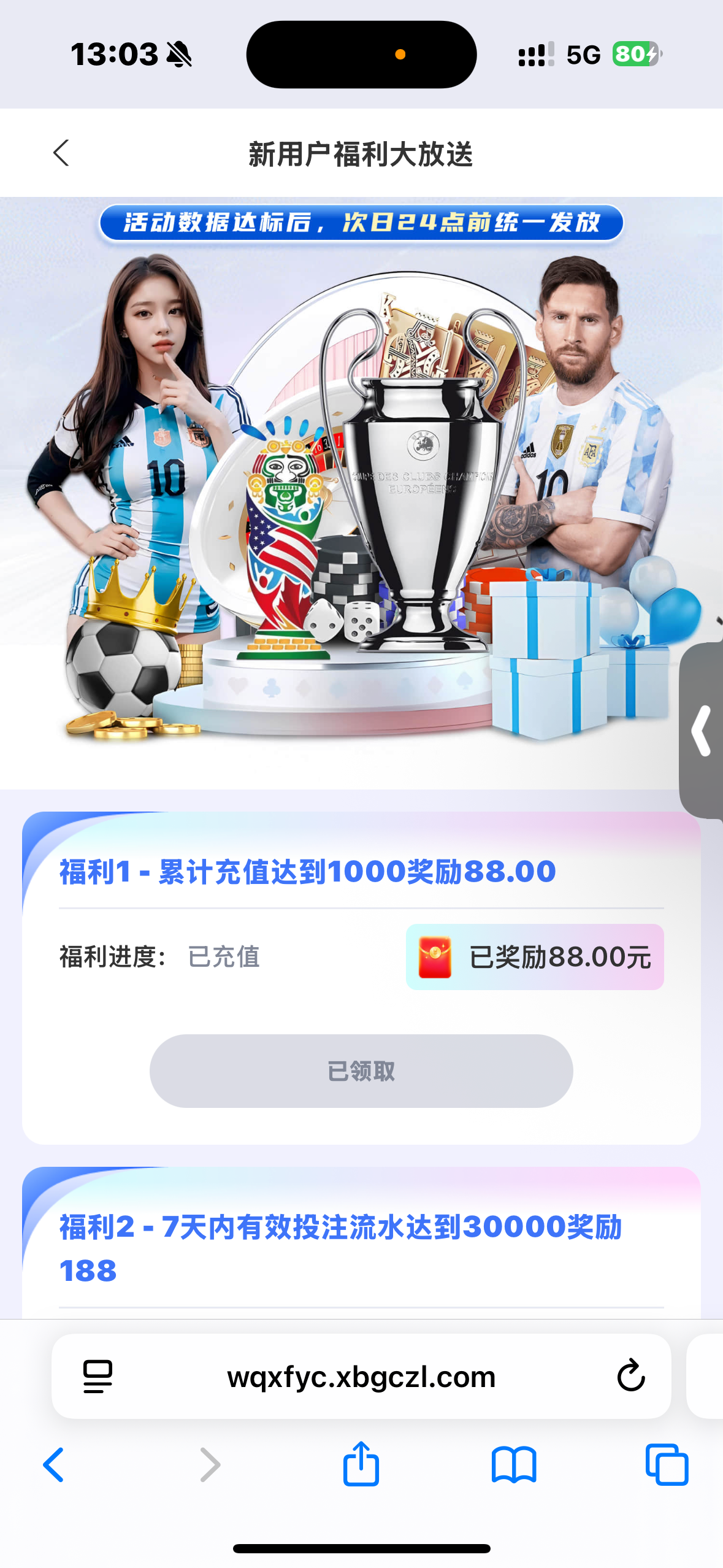Go to previous page in Safari toolbar
Screen dimensions: 723x1568
(x=54, y=1465)
